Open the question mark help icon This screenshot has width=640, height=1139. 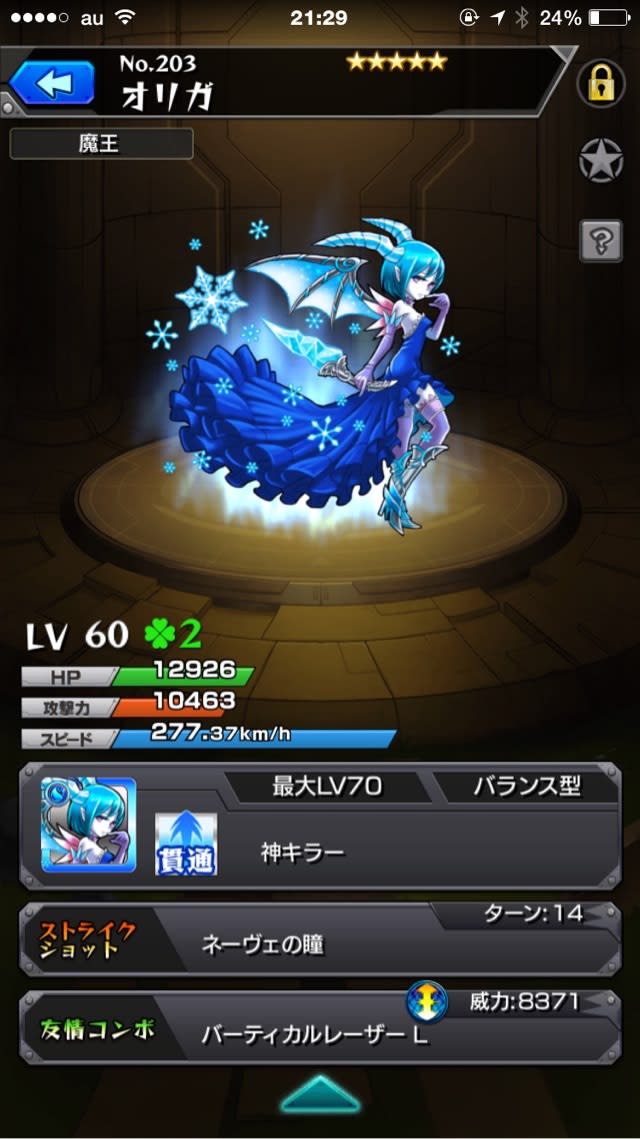click(600, 241)
